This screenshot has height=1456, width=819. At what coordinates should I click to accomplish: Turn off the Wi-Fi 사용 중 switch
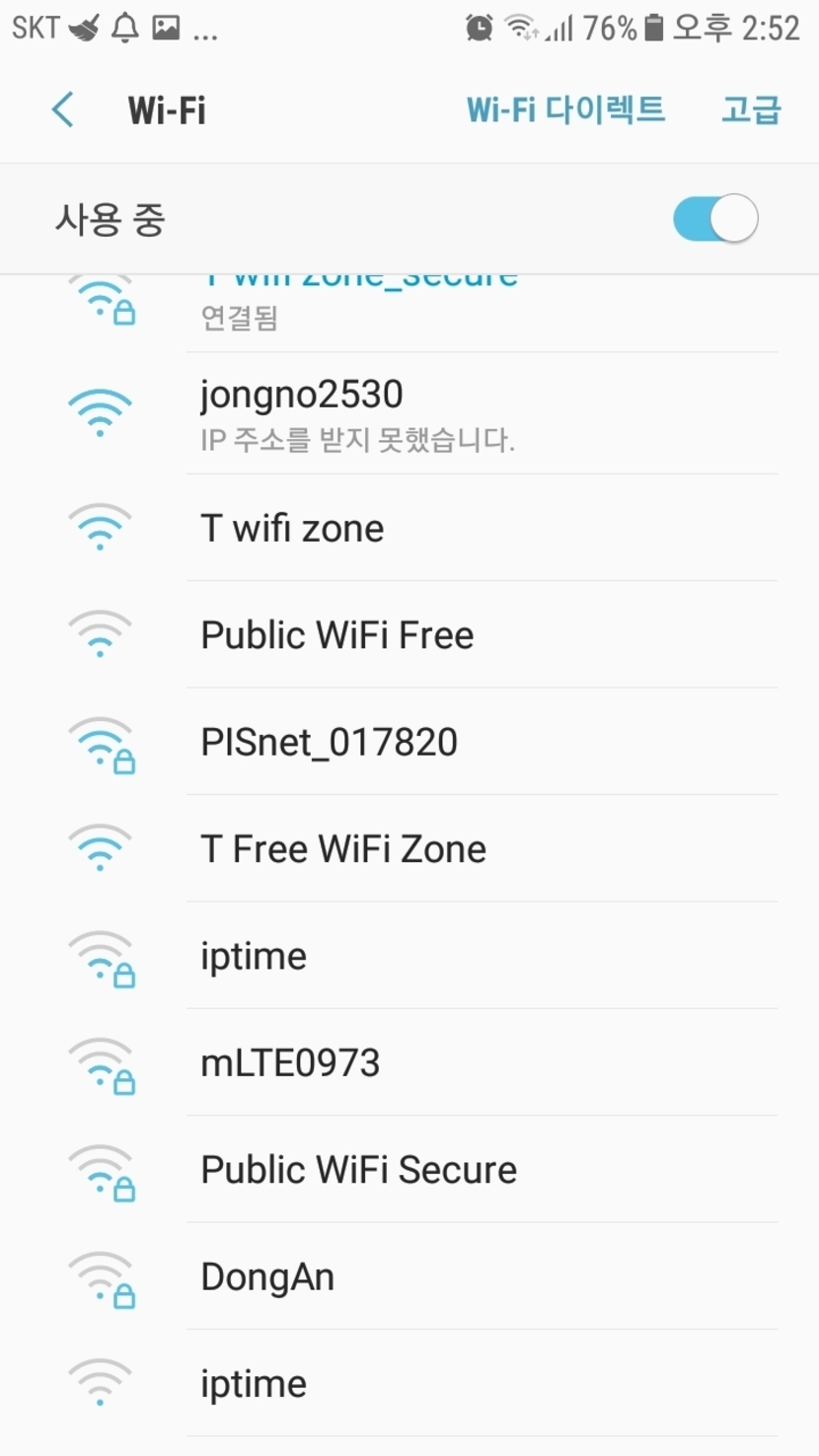[715, 219]
